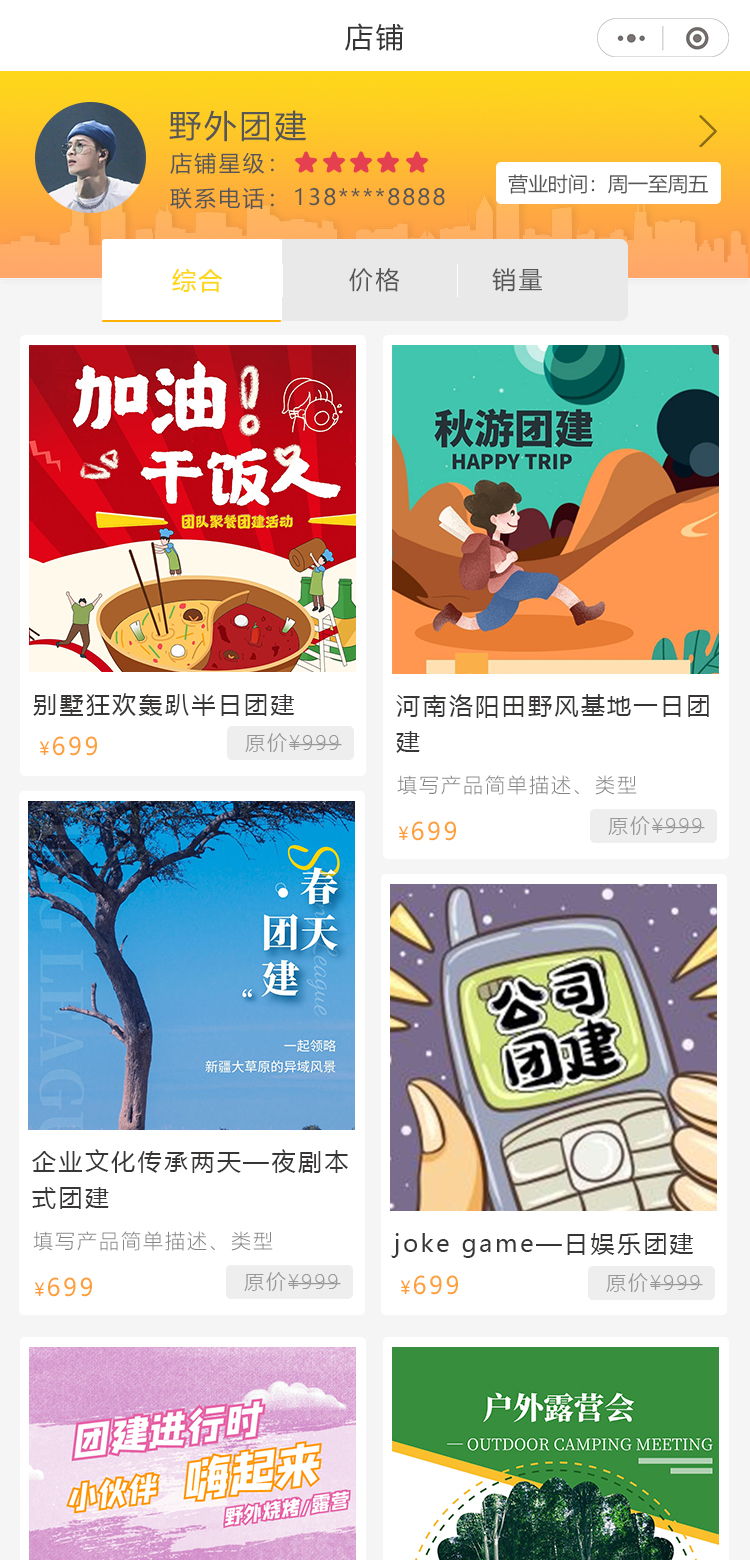
Task: Open the 野外团建 shop details arrow
Action: 707,131
